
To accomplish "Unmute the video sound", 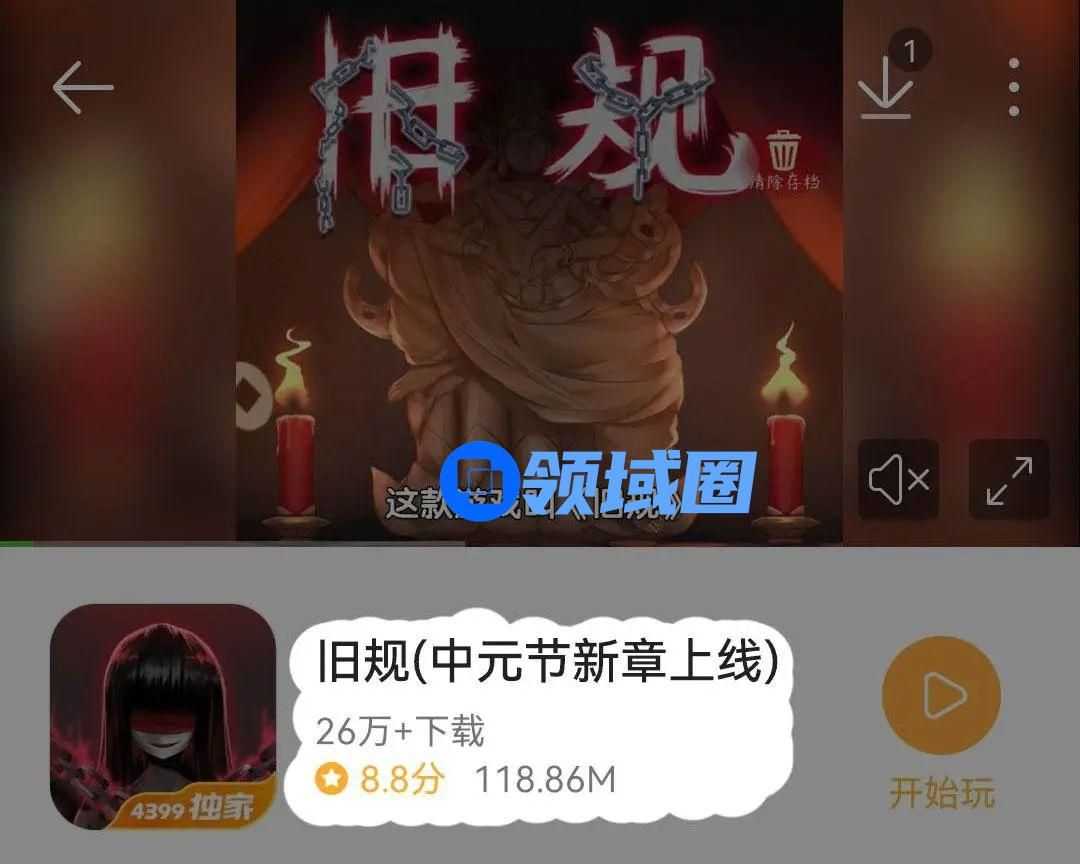I will (x=898, y=480).
